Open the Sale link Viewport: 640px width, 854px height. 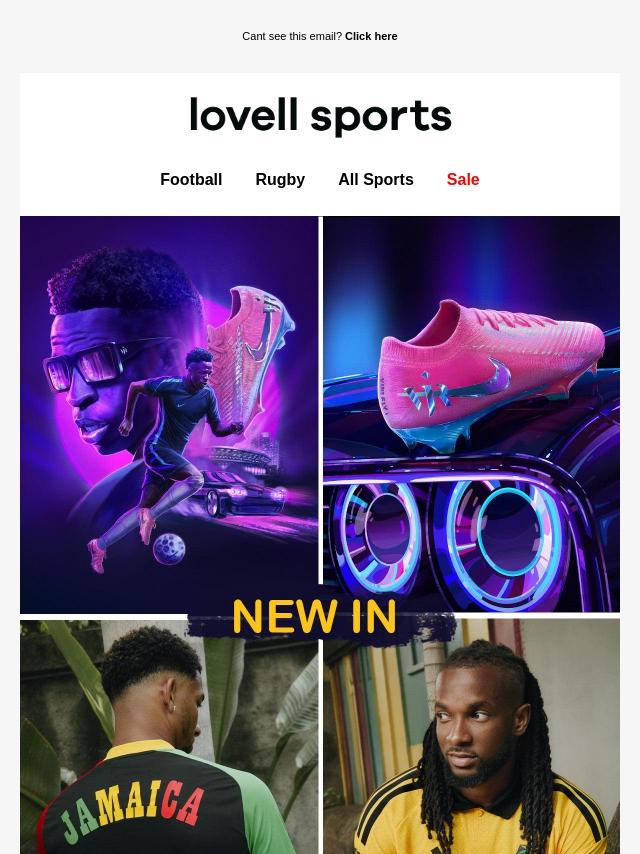(x=462, y=180)
